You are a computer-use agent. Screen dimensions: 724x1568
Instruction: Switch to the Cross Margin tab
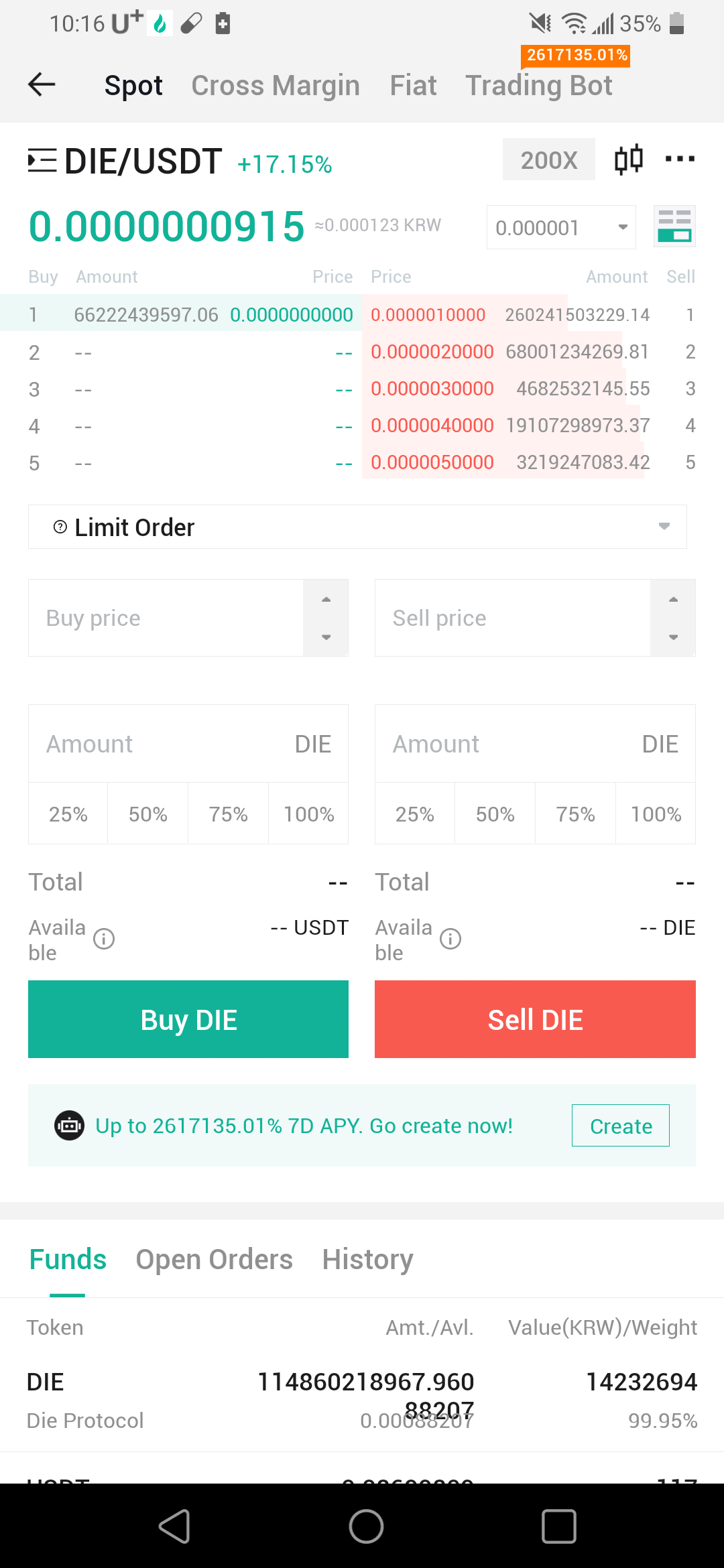click(276, 85)
